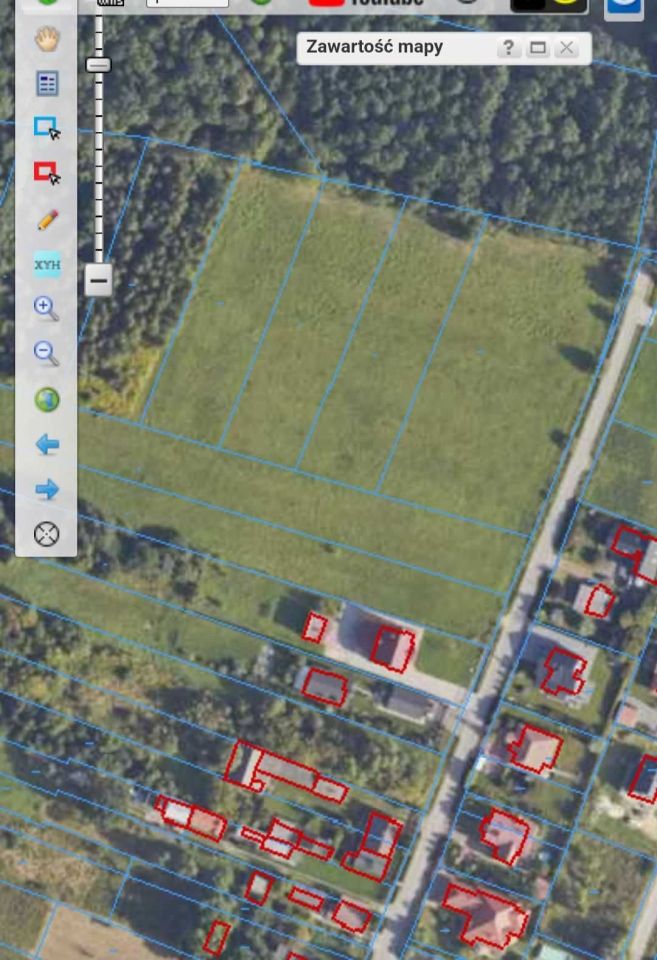Select the magnifier zoom-out tool
657x960 pixels.
47,353
